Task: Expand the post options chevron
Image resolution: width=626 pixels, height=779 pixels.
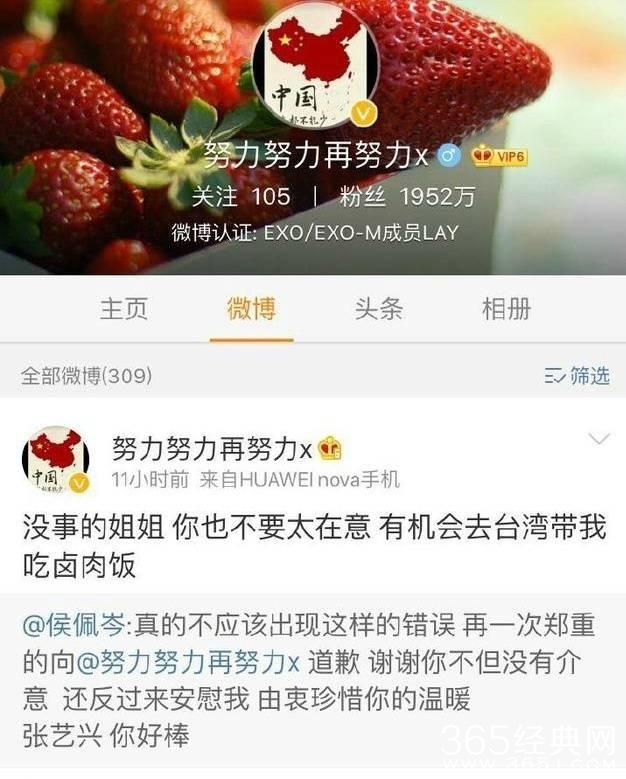Action: pos(598,440)
